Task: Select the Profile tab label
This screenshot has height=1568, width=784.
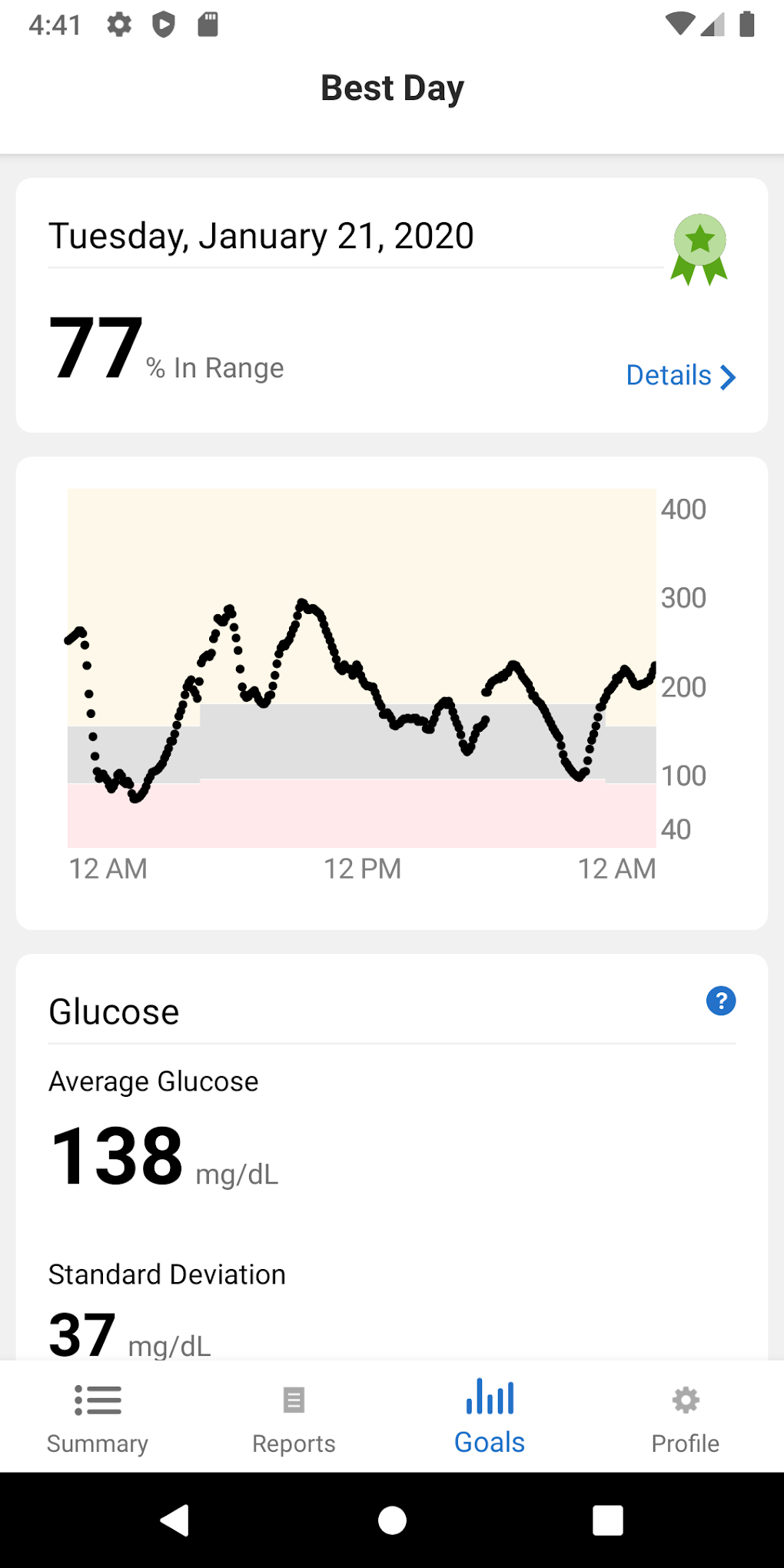Action: tap(685, 1443)
